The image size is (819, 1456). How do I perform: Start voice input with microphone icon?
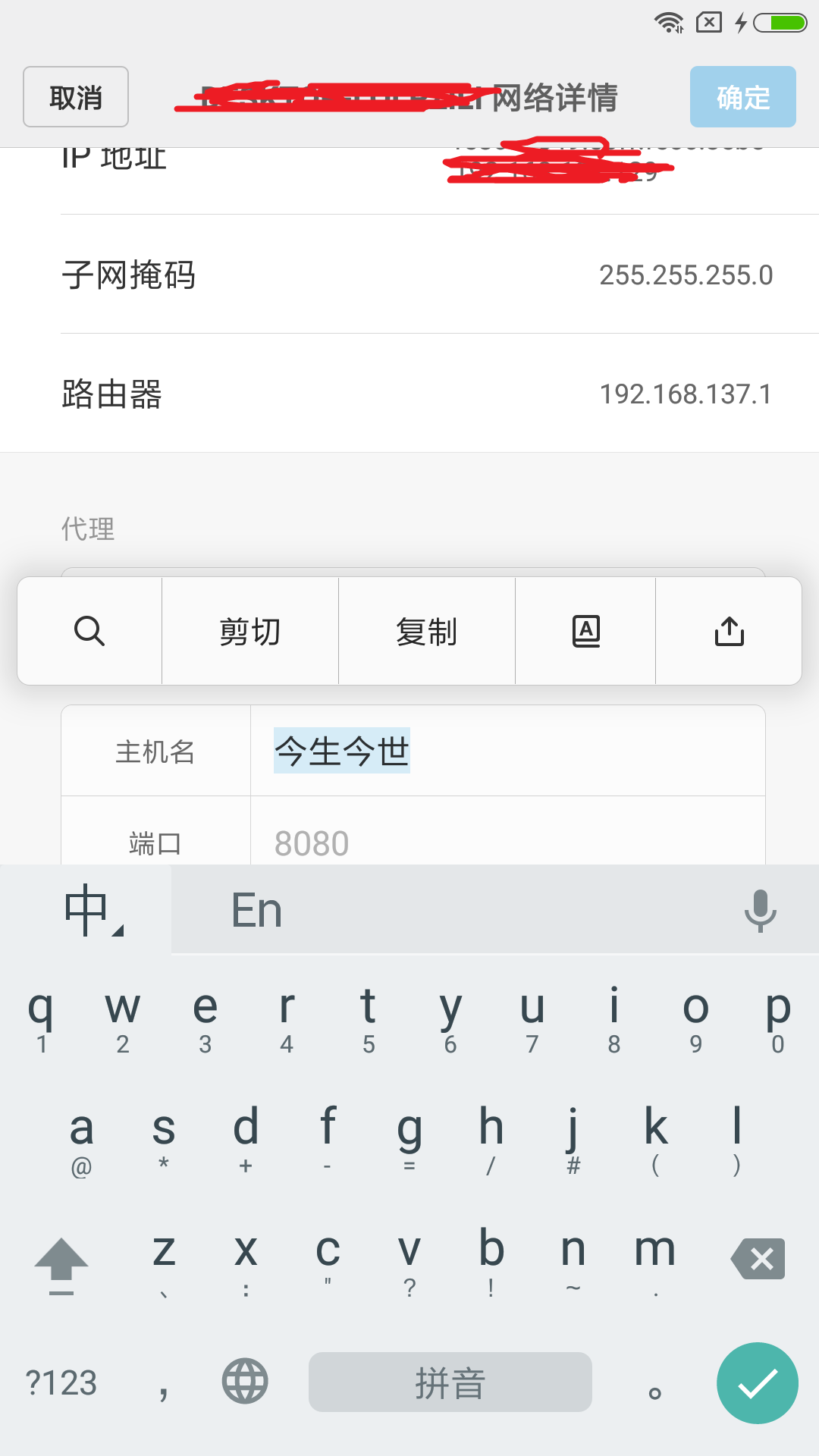[760, 910]
